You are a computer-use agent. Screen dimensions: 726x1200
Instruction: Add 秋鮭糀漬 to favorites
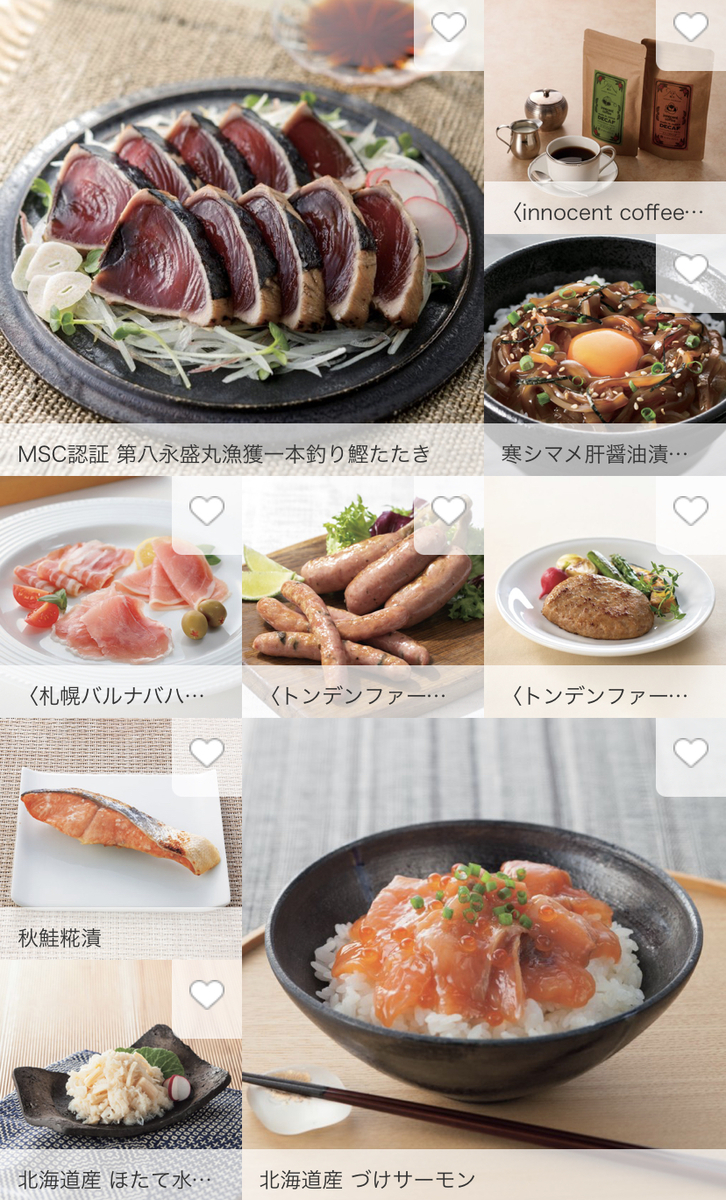point(206,753)
